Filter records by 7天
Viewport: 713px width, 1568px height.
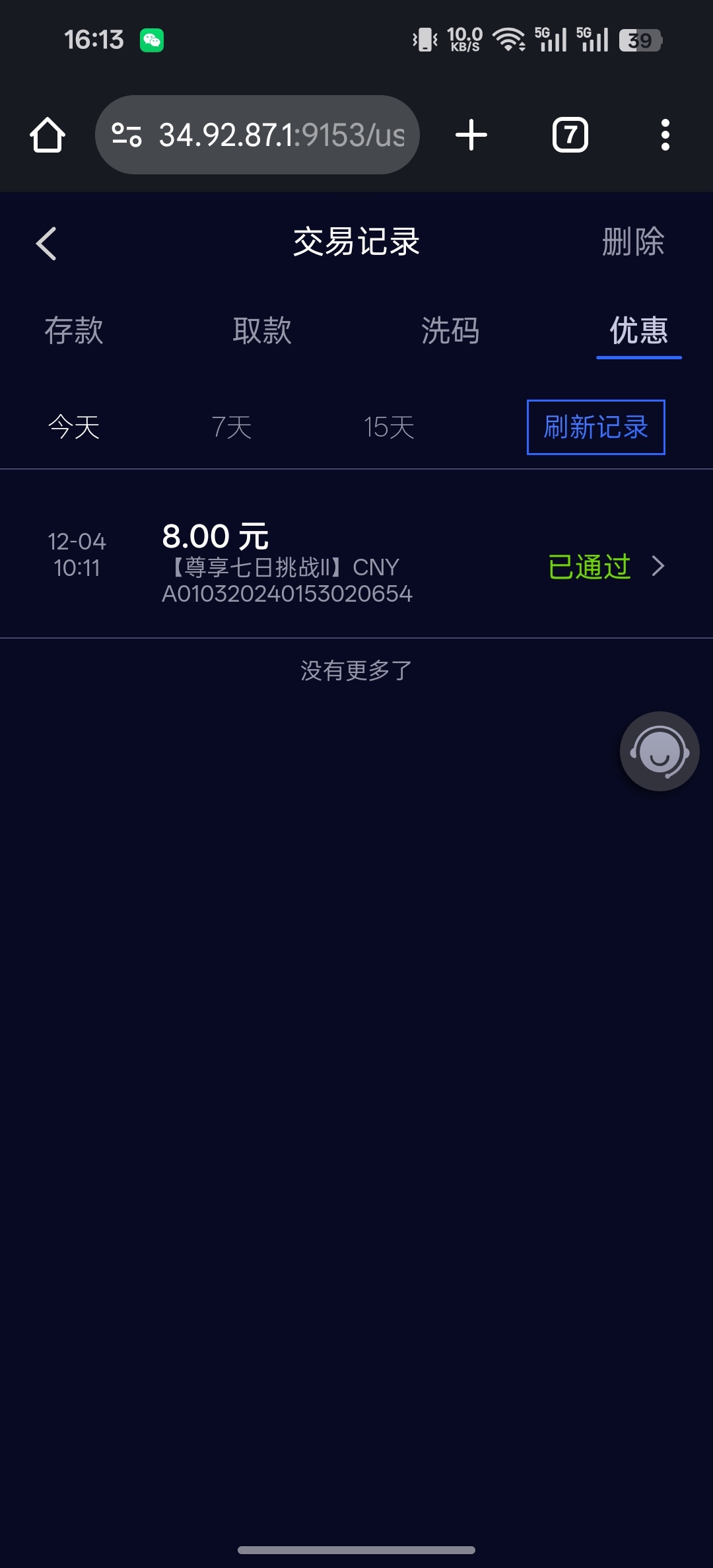pos(232,427)
